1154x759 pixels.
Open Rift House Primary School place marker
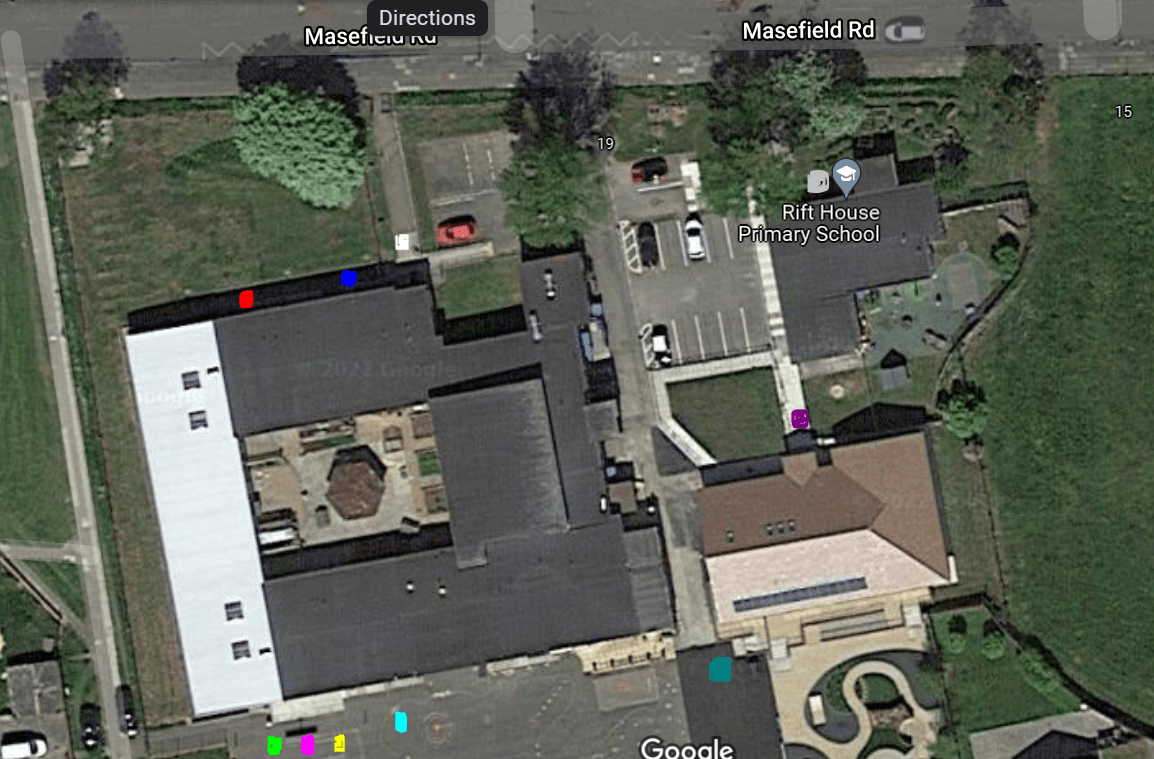pos(846,178)
